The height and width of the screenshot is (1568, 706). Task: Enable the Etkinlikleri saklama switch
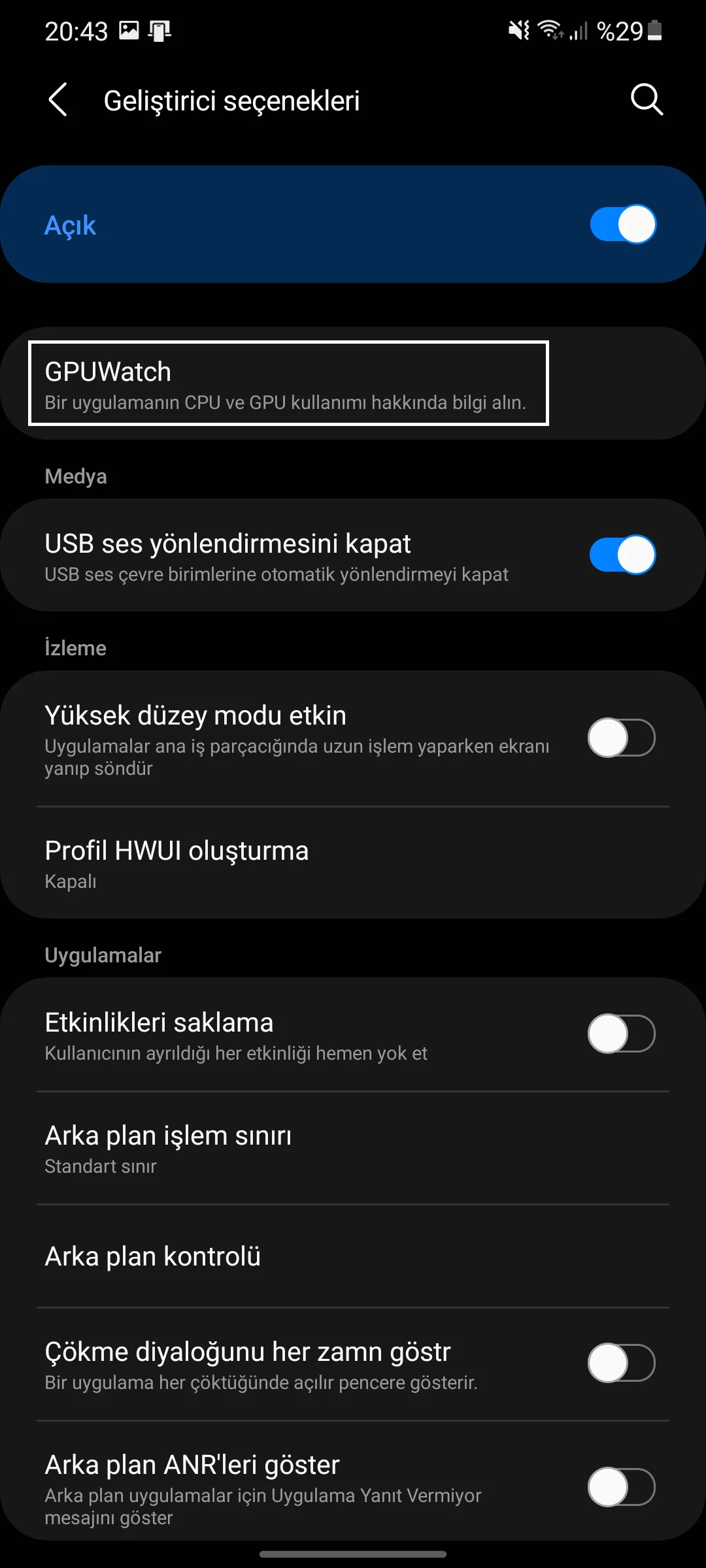(622, 1034)
